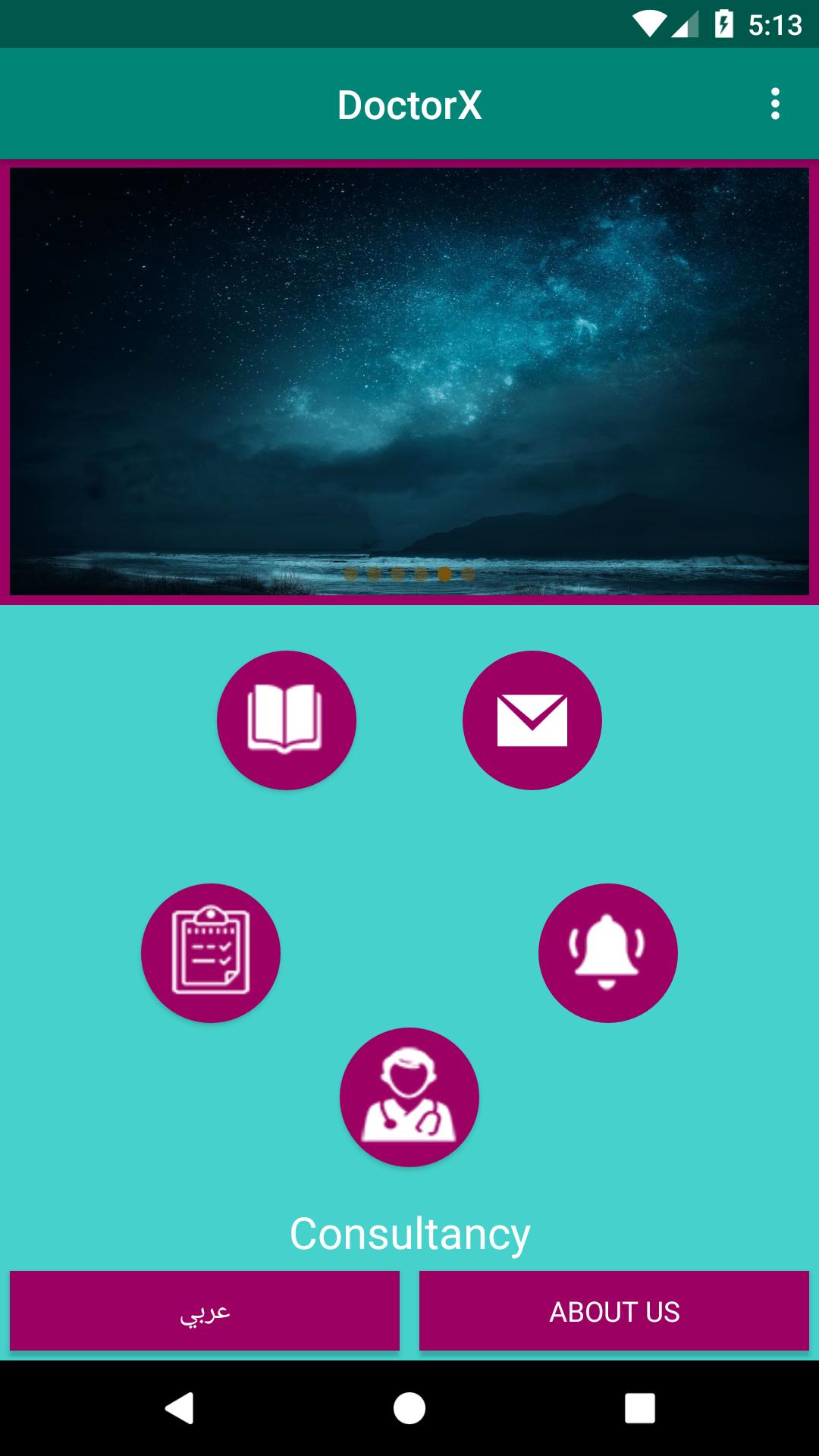
Task: Tap the night sky banner image
Action: coord(409,364)
